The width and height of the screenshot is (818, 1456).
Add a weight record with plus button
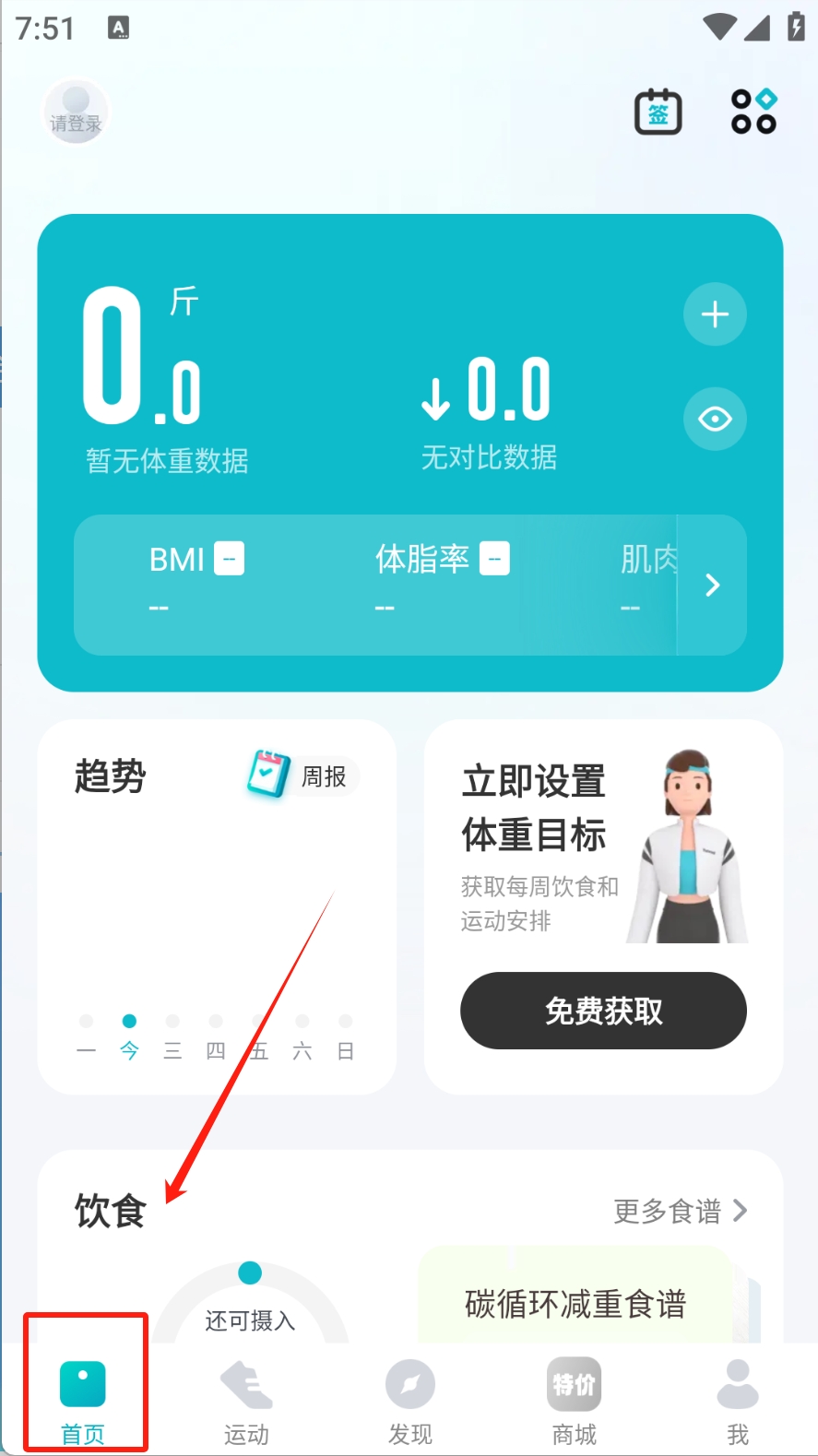coord(715,314)
